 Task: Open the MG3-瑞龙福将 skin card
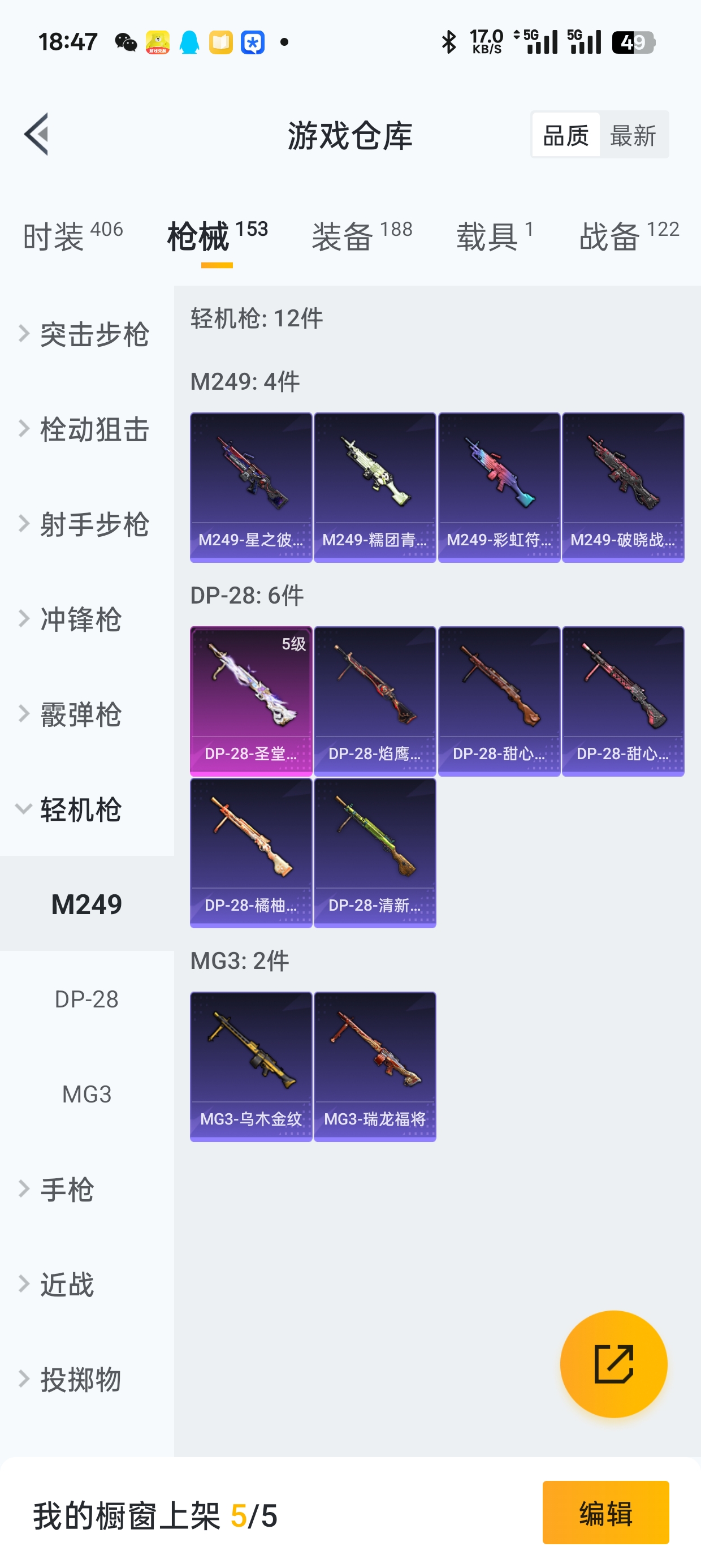tap(375, 1066)
